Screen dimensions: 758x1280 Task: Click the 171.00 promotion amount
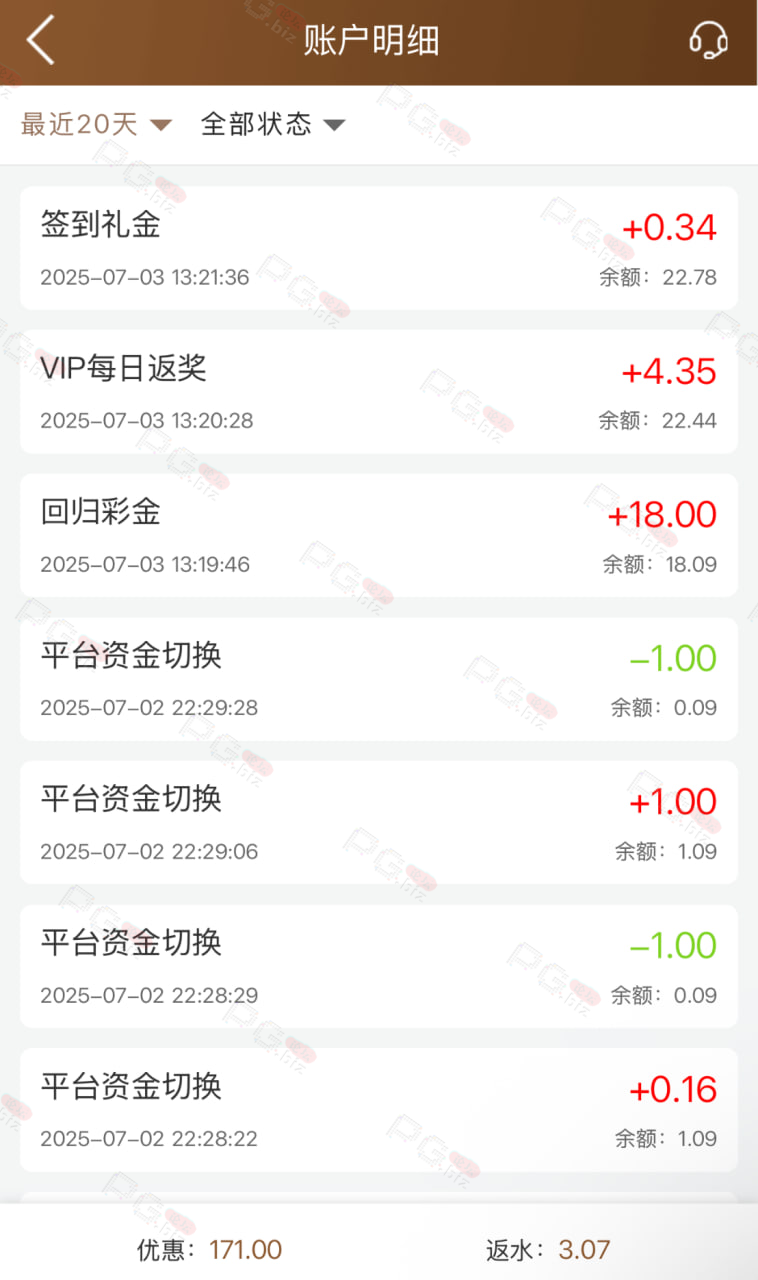(x=244, y=1249)
